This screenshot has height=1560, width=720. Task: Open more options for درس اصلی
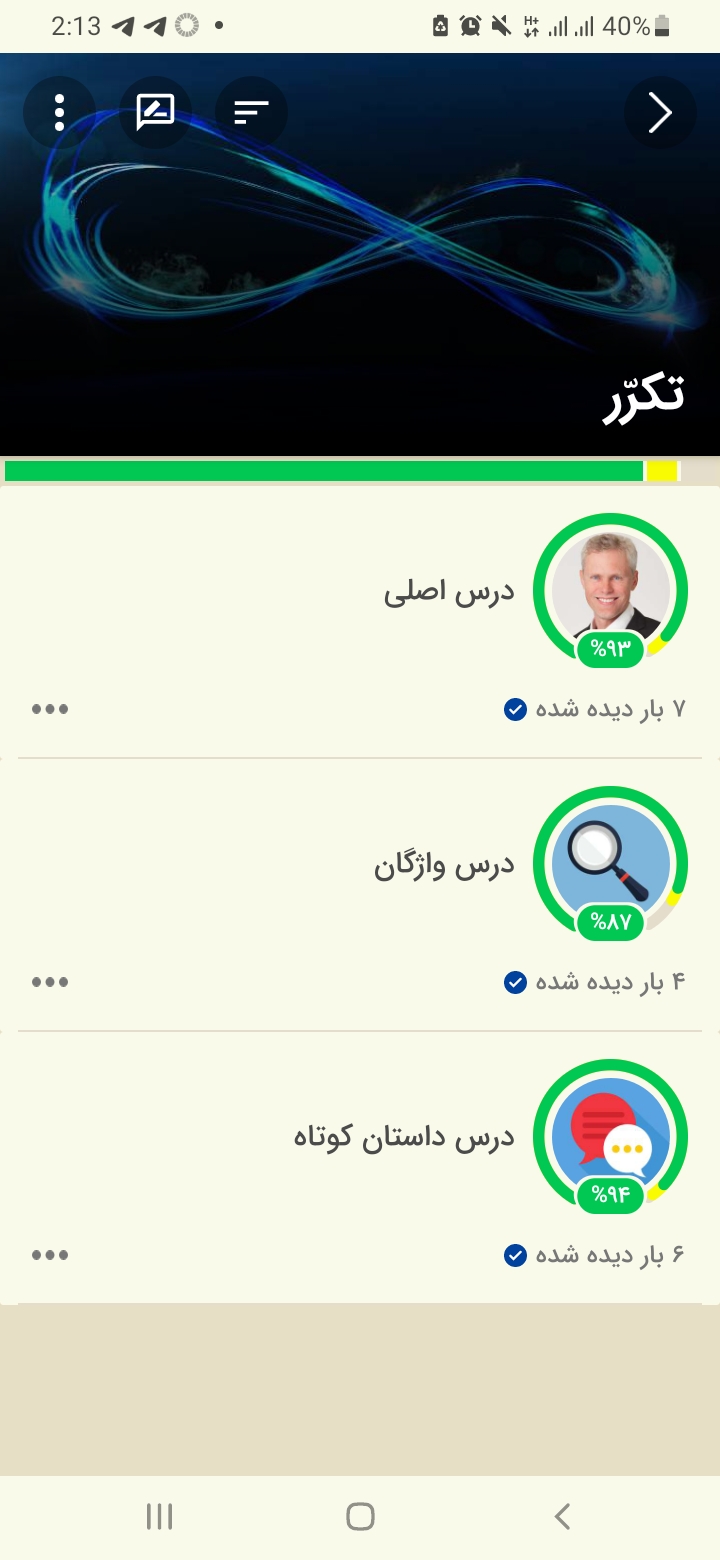pos(50,709)
